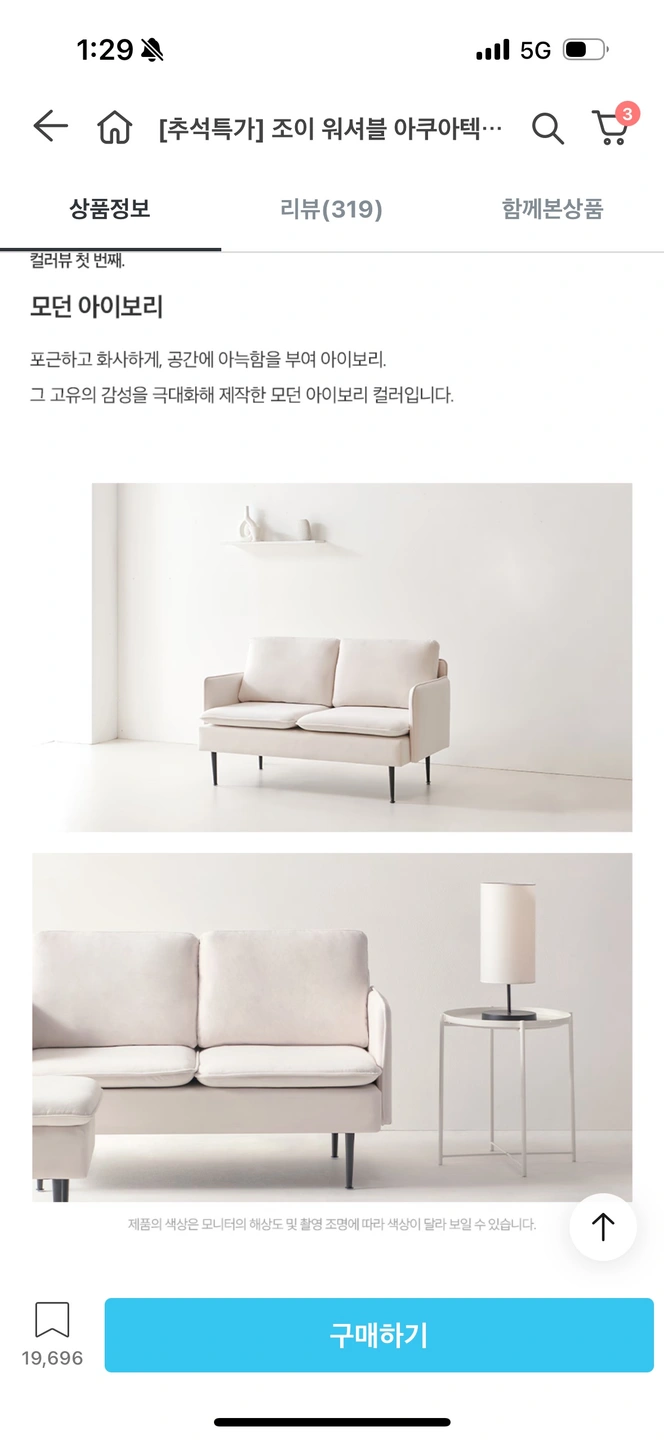The image size is (664, 1440).
Task: Switch to the 상품정보 tab
Action: click(x=110, y=209)
